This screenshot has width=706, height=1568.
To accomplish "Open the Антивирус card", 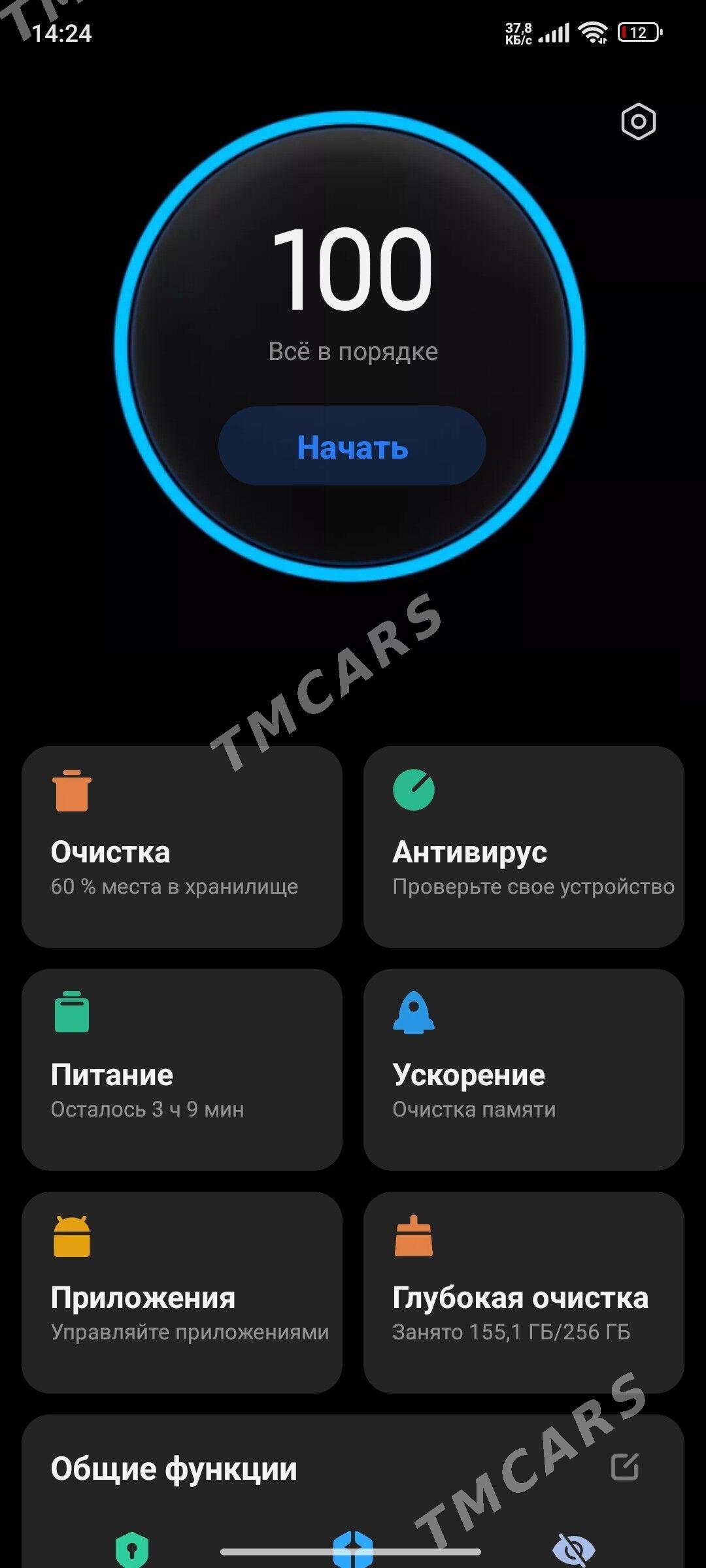I will [524, 847].
